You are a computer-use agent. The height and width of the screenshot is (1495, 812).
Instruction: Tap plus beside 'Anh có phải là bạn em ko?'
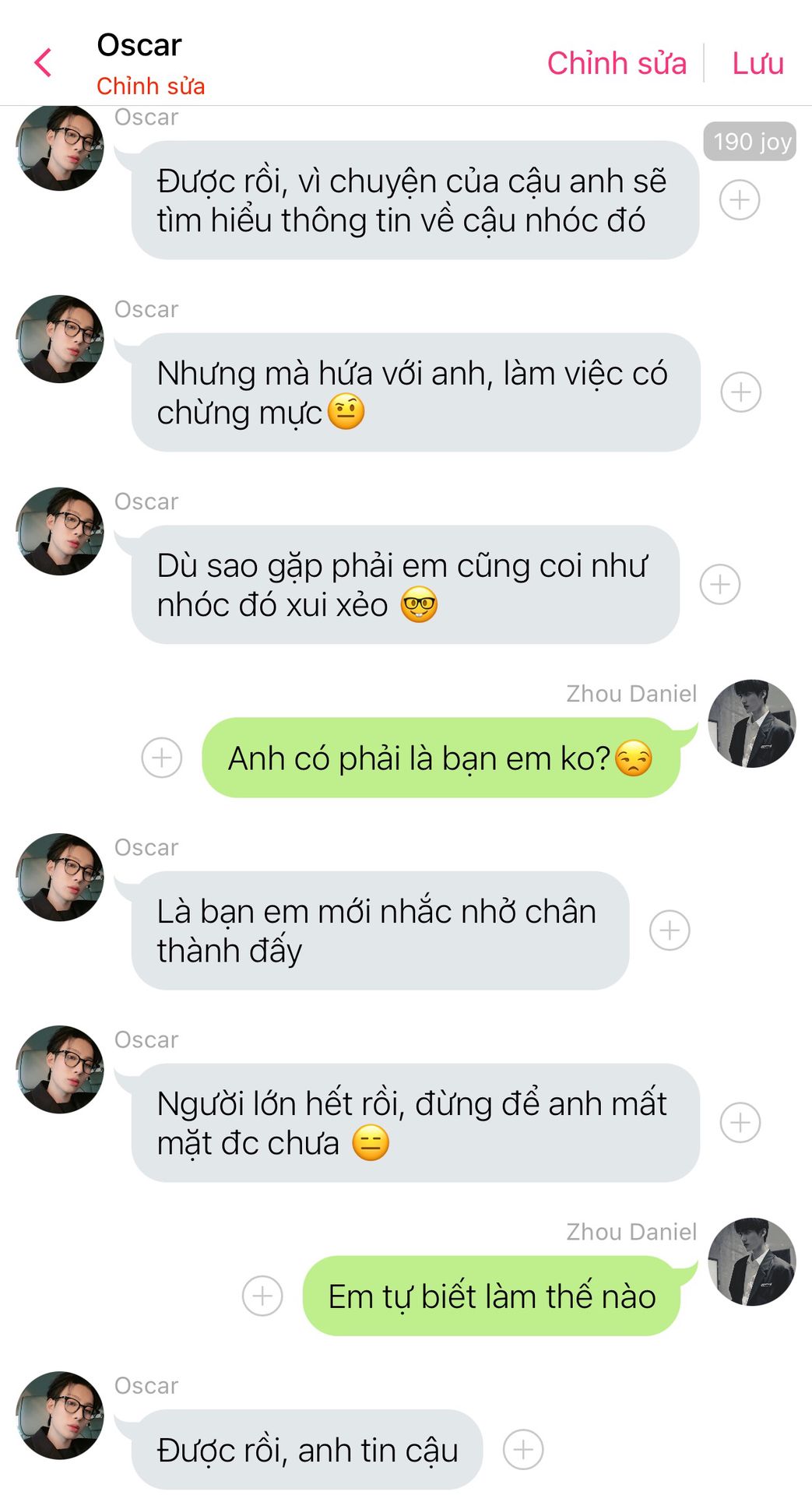coord(162,758)
